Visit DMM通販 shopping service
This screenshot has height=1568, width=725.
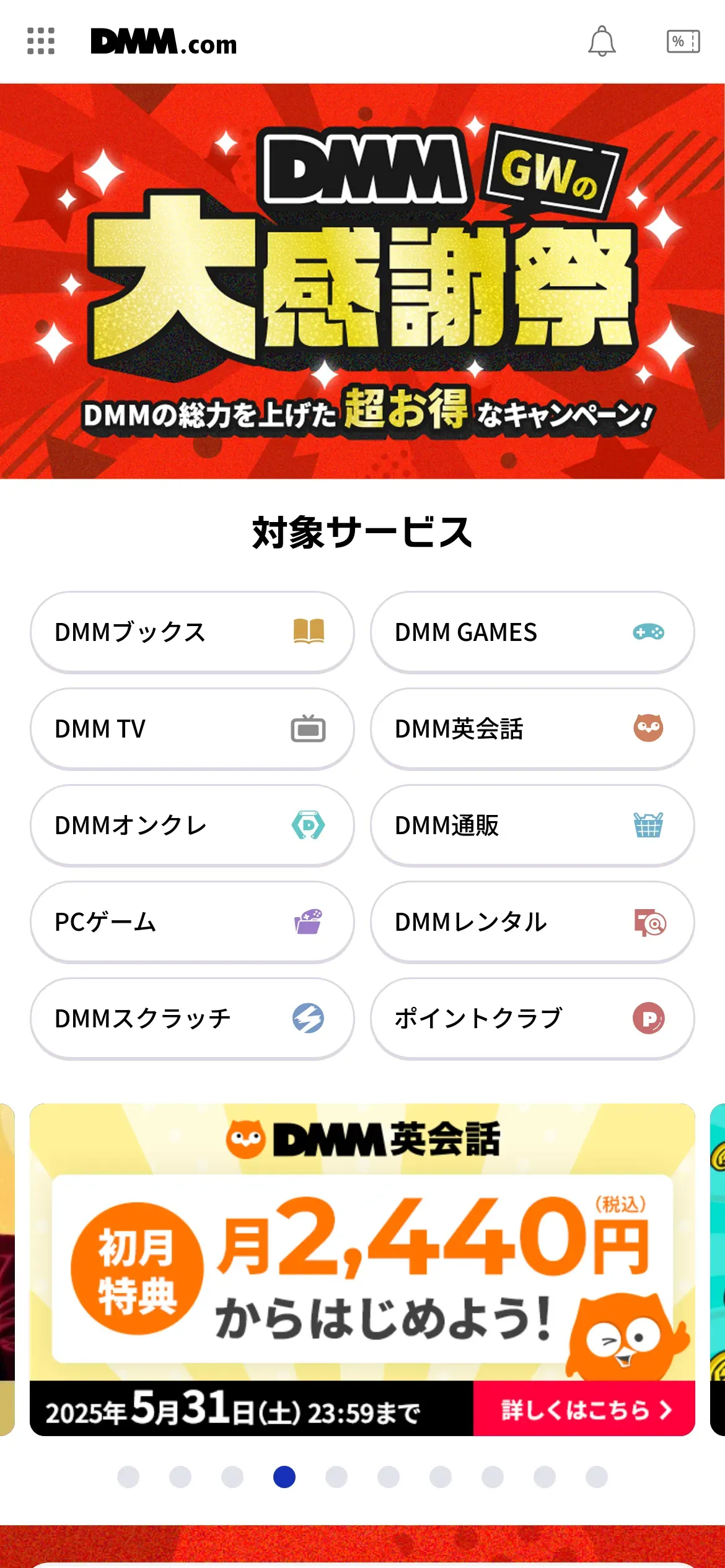tap(532, 825)
